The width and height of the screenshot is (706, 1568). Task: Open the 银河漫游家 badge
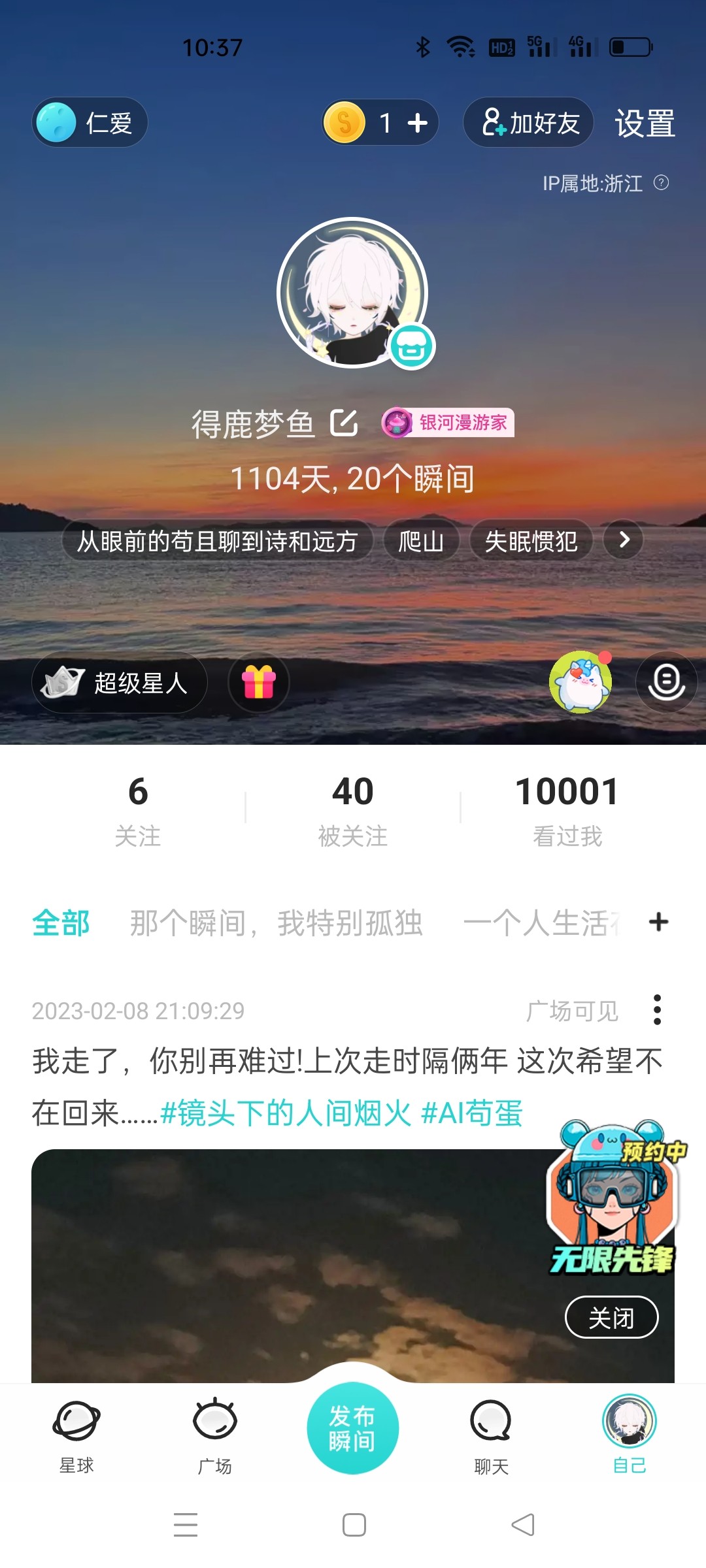click(x=448, y=423)
